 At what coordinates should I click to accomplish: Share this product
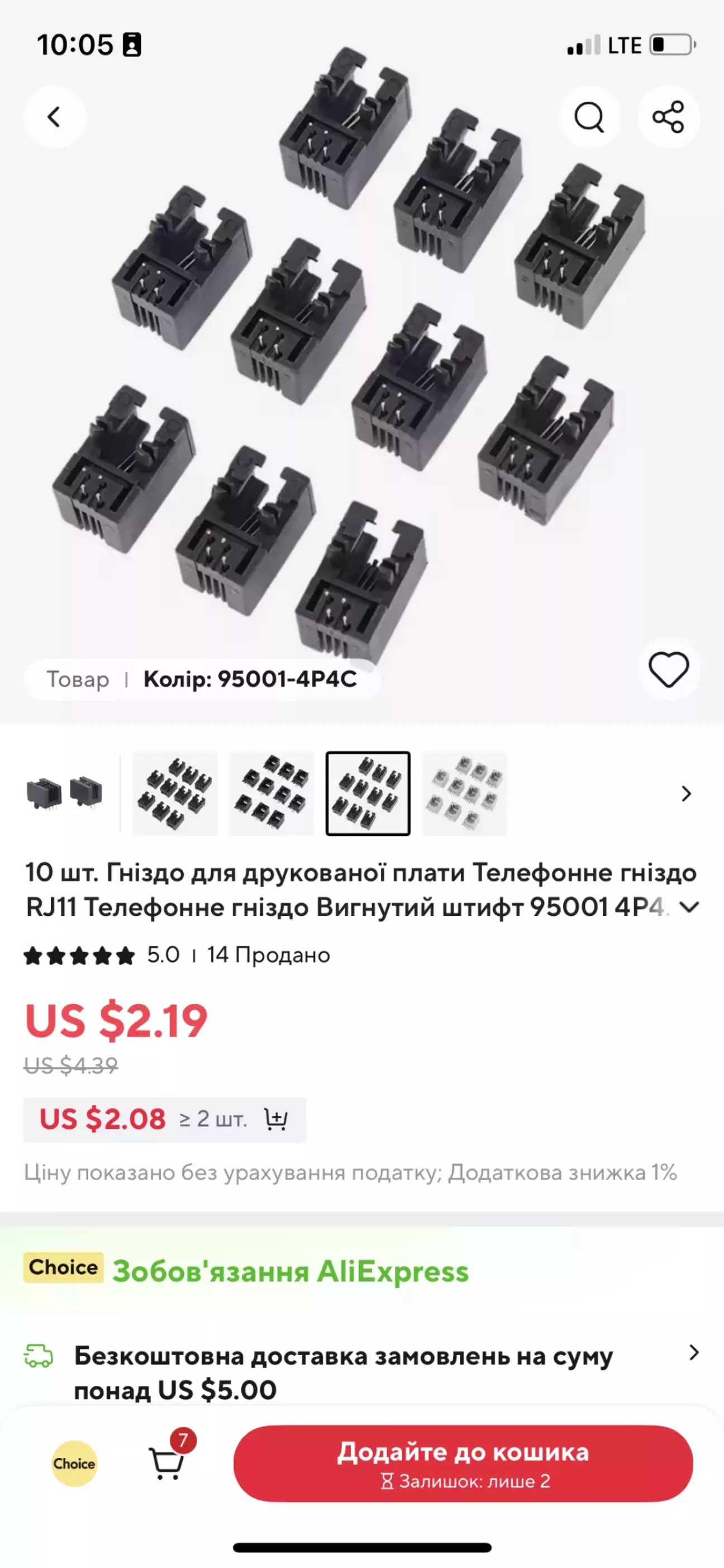668,117
